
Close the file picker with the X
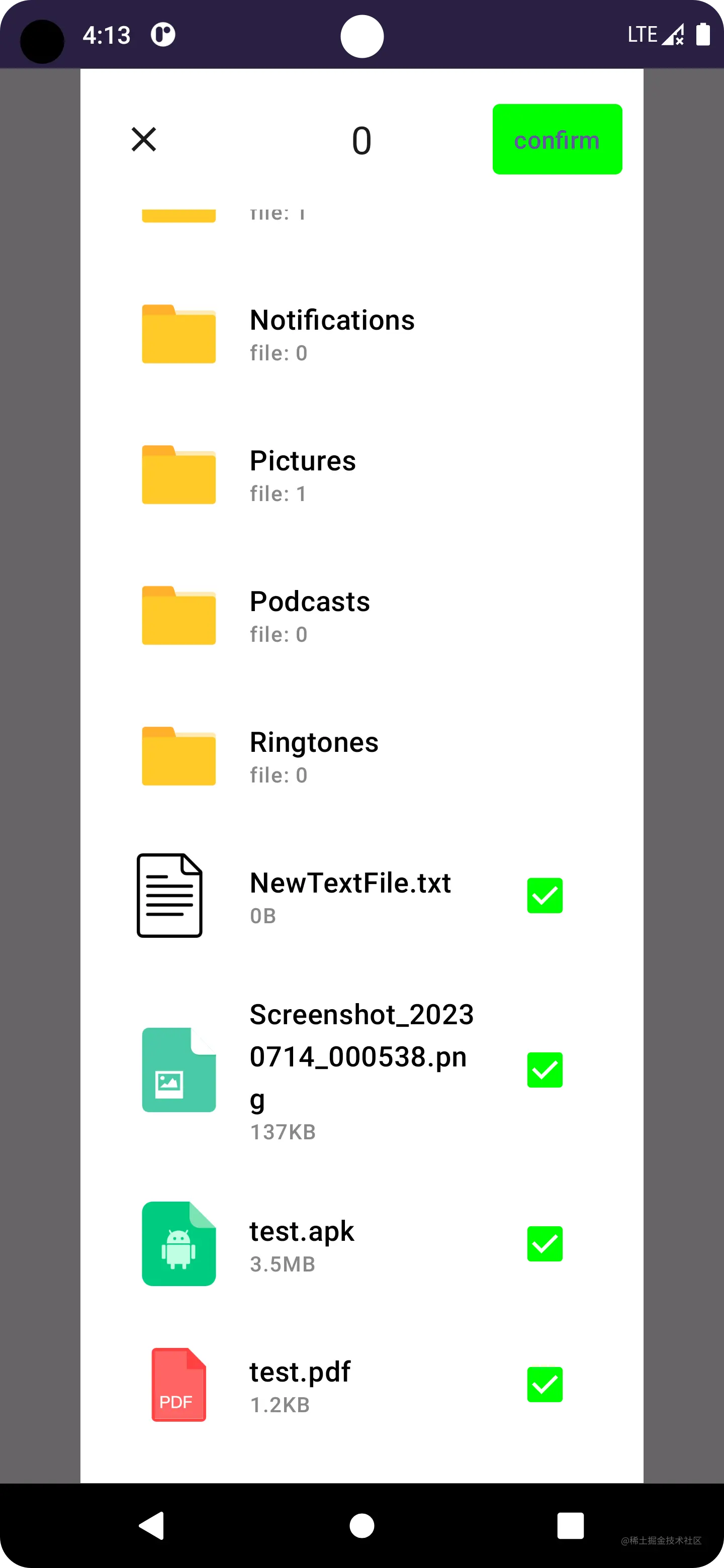pos(144,139)
